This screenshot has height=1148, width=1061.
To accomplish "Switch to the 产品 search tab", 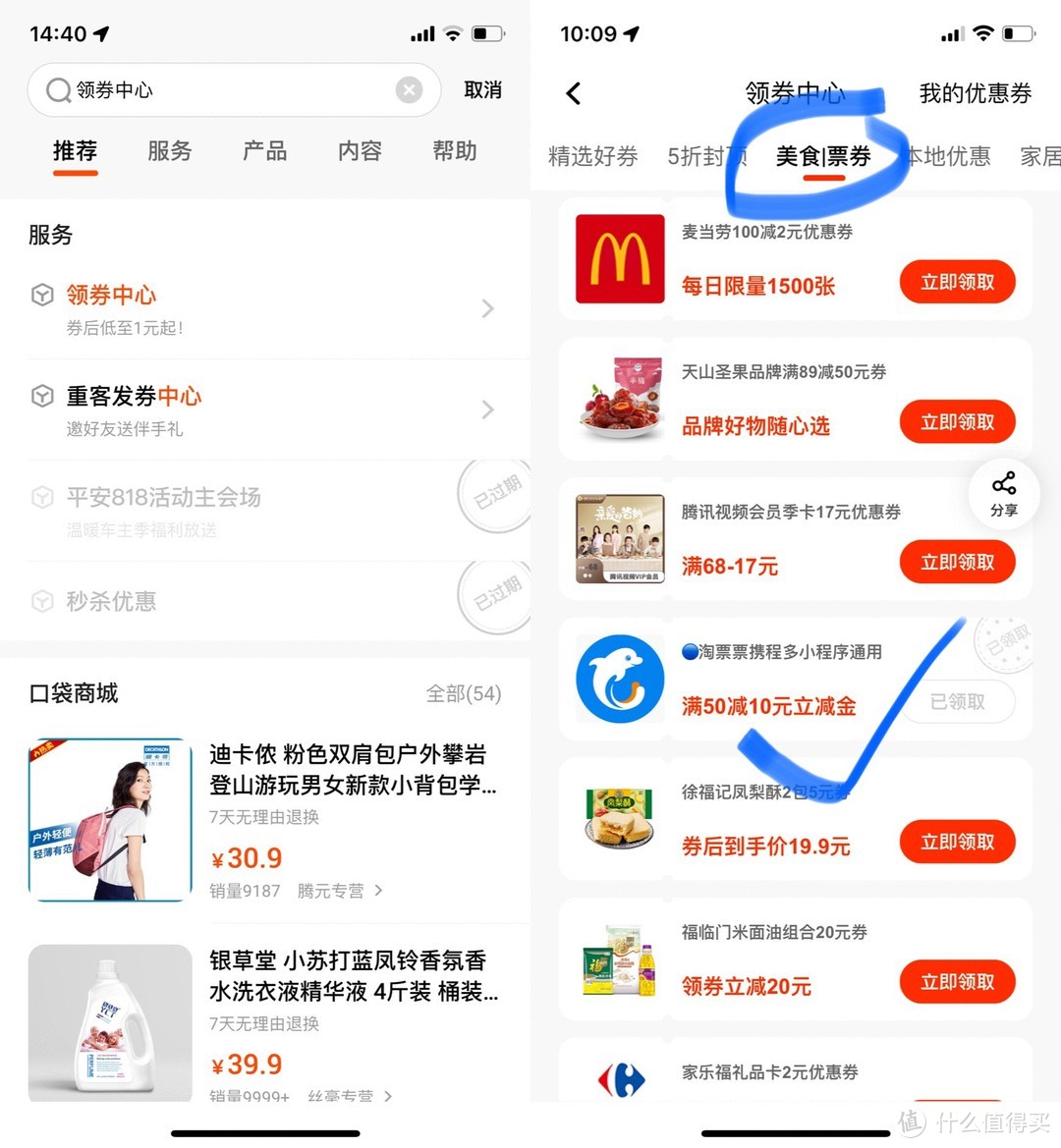I will point(264,151).
